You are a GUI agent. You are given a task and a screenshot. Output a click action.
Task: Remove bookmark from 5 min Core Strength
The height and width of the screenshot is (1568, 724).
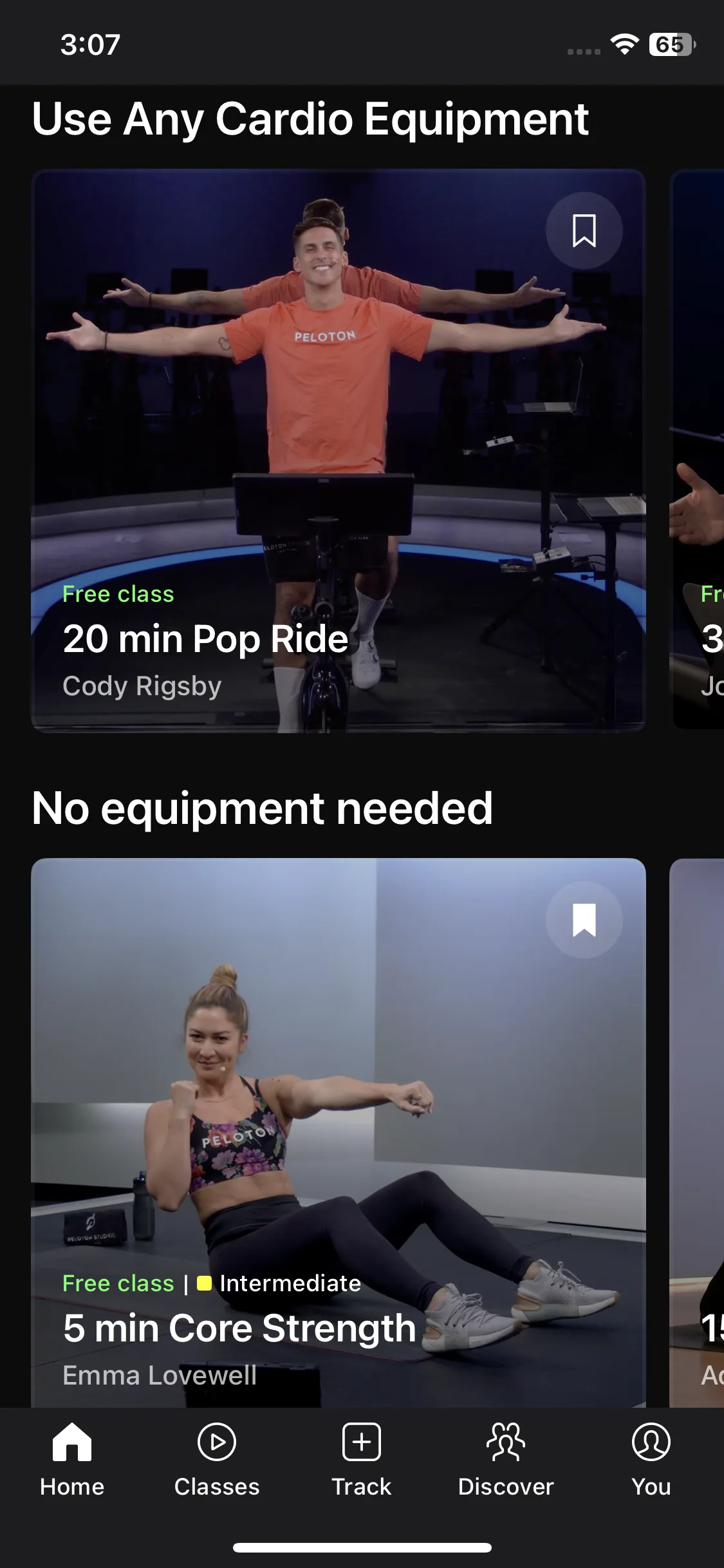pyautogui.click(x=584, y=920)
